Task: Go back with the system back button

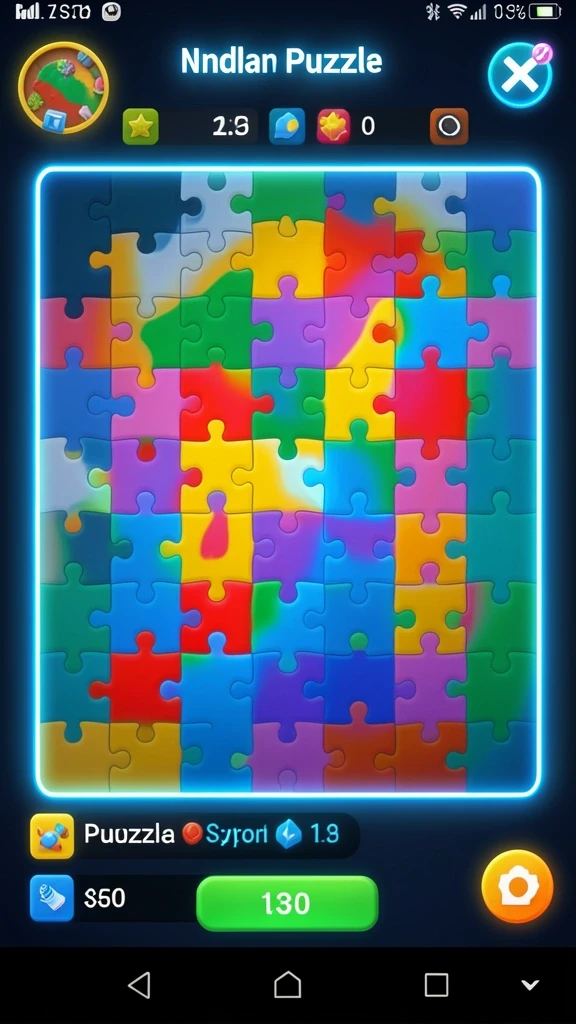Action: 139,984
